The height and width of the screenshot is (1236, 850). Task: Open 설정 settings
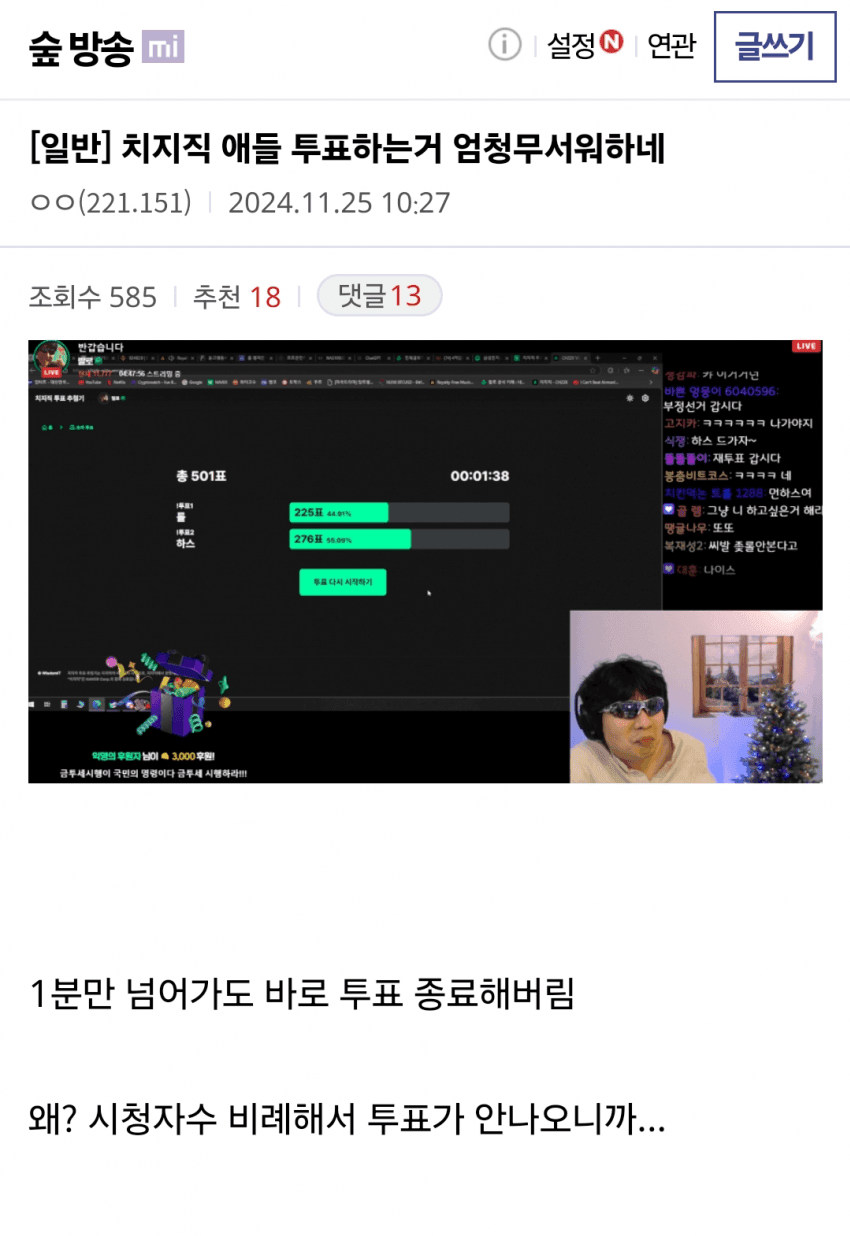click(573, 46)
